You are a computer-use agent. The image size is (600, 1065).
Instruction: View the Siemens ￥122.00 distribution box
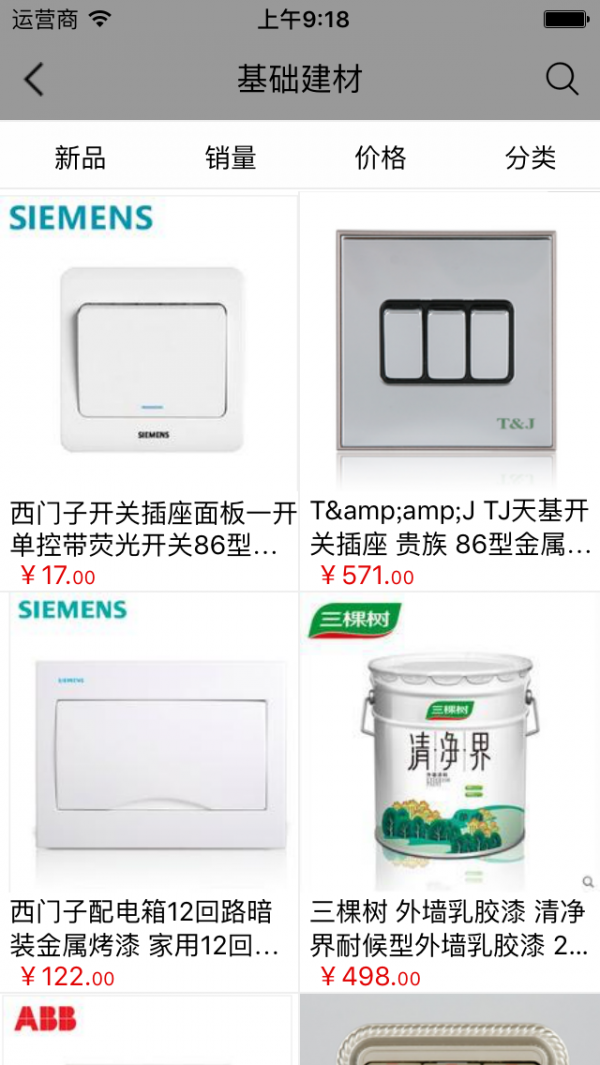pyautogui.click(x=150, y=790)
